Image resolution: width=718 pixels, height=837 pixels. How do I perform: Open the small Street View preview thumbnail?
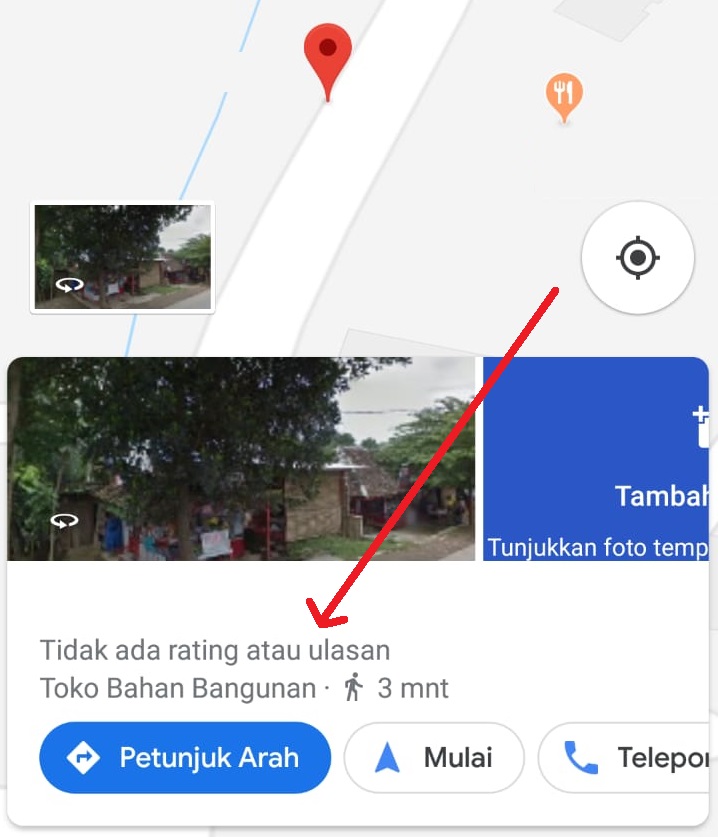[x=122, y=257]
